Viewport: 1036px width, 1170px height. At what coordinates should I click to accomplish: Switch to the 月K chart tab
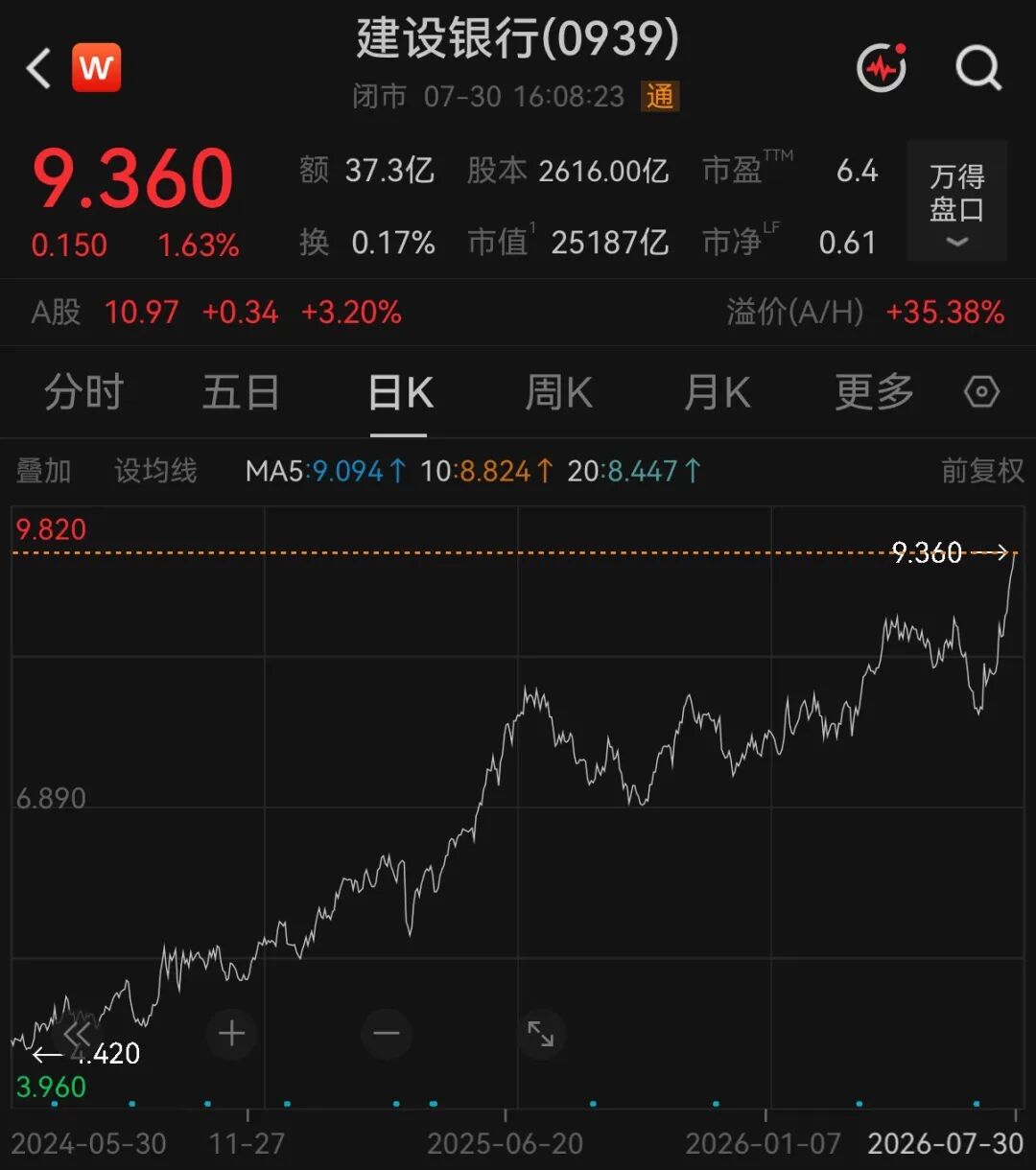[717, 393]
